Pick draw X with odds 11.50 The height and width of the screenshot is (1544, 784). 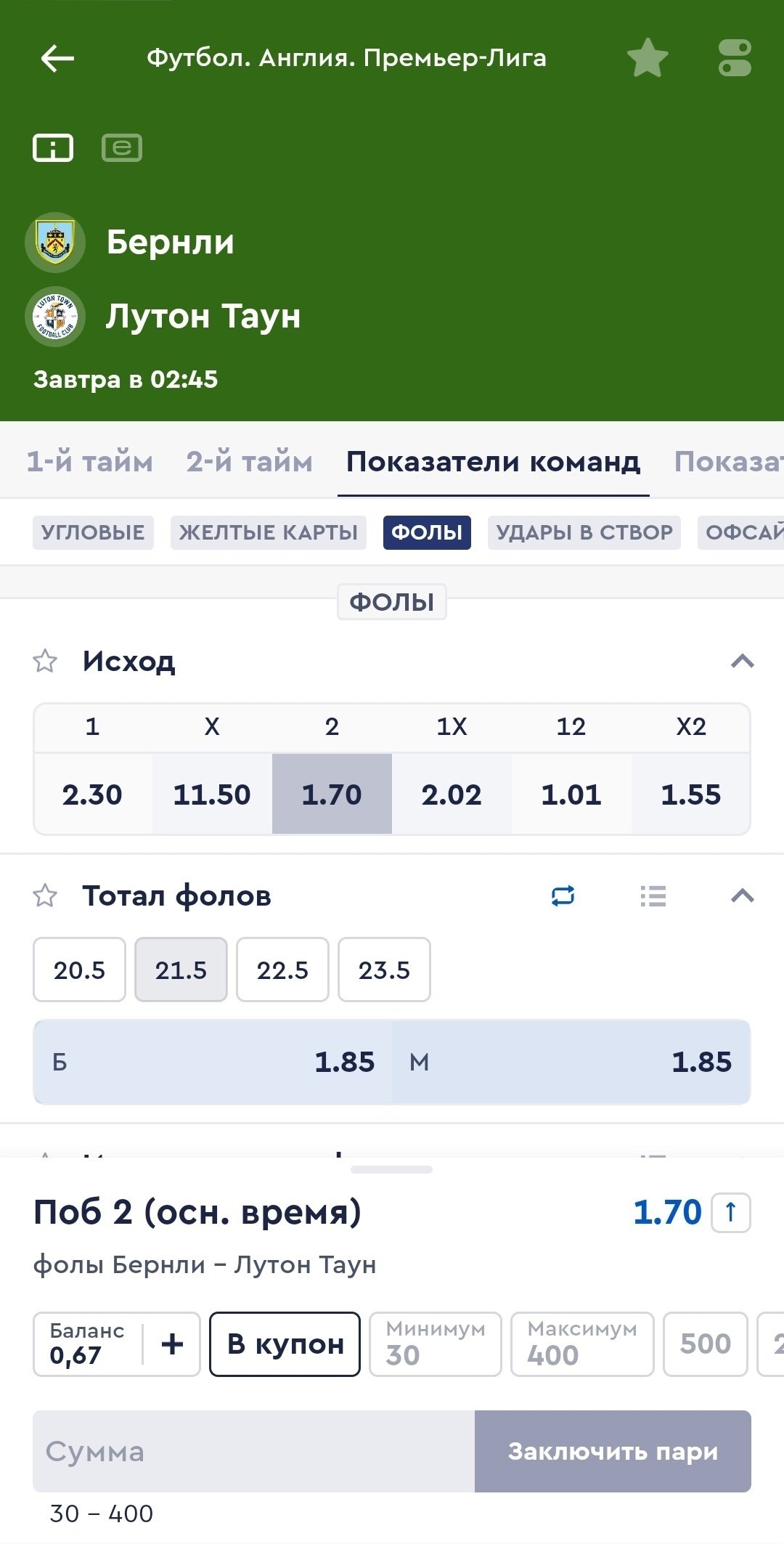pyautogui.click(x=212, y=794)
